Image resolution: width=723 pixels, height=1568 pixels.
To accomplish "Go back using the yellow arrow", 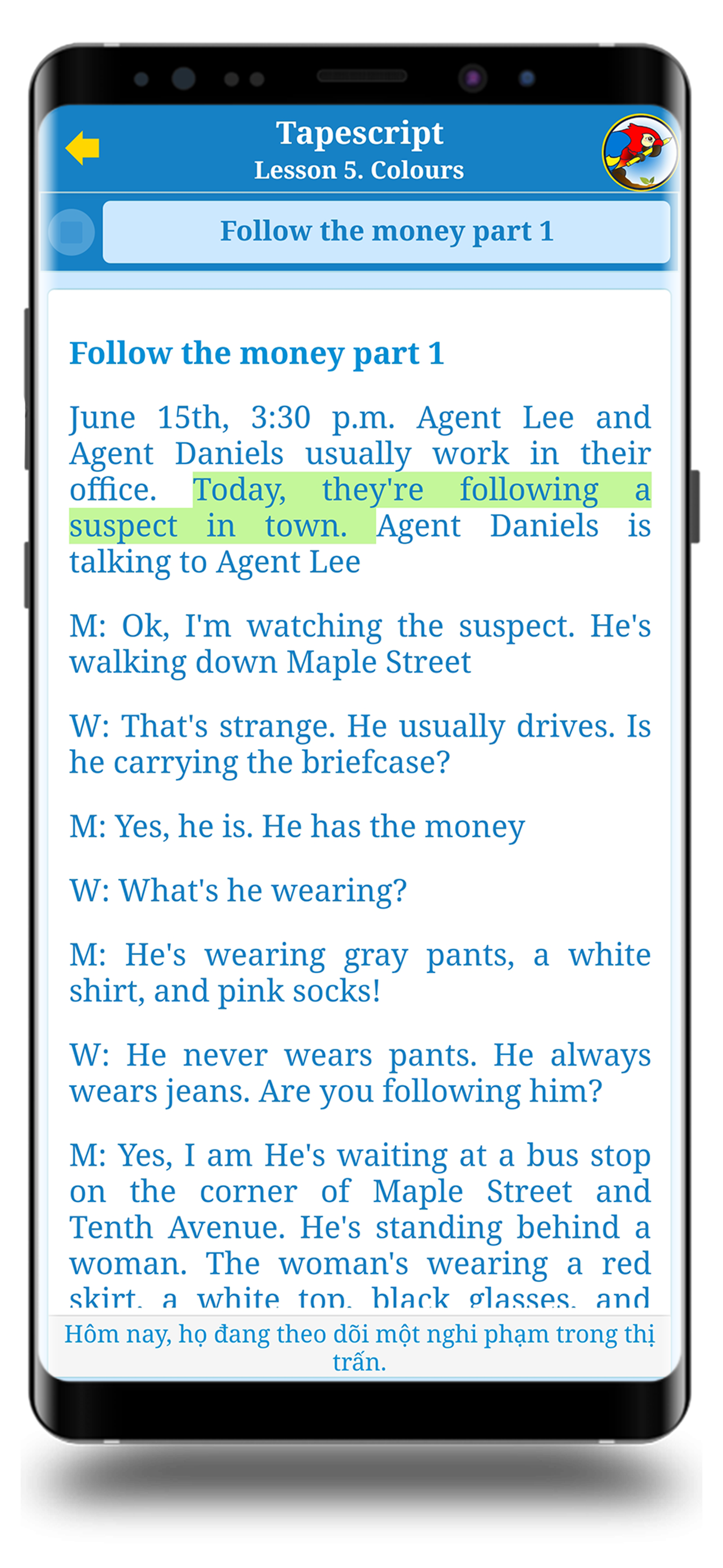I will [x=82, y=148].
